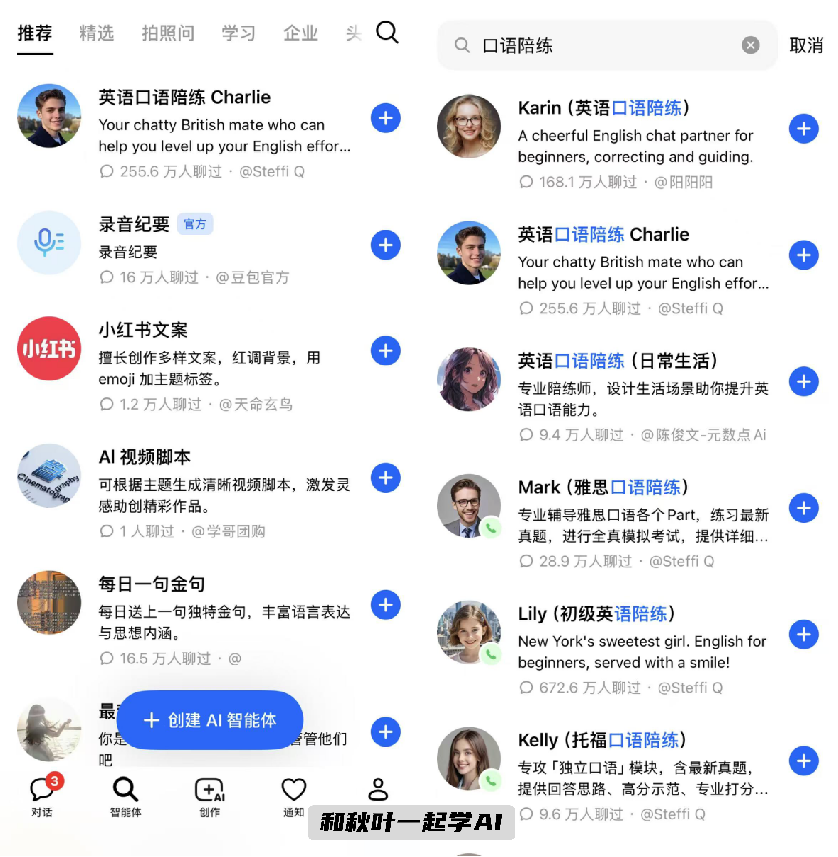Add the AI 视频脚本 agent with its plus button

click(385, 478)
